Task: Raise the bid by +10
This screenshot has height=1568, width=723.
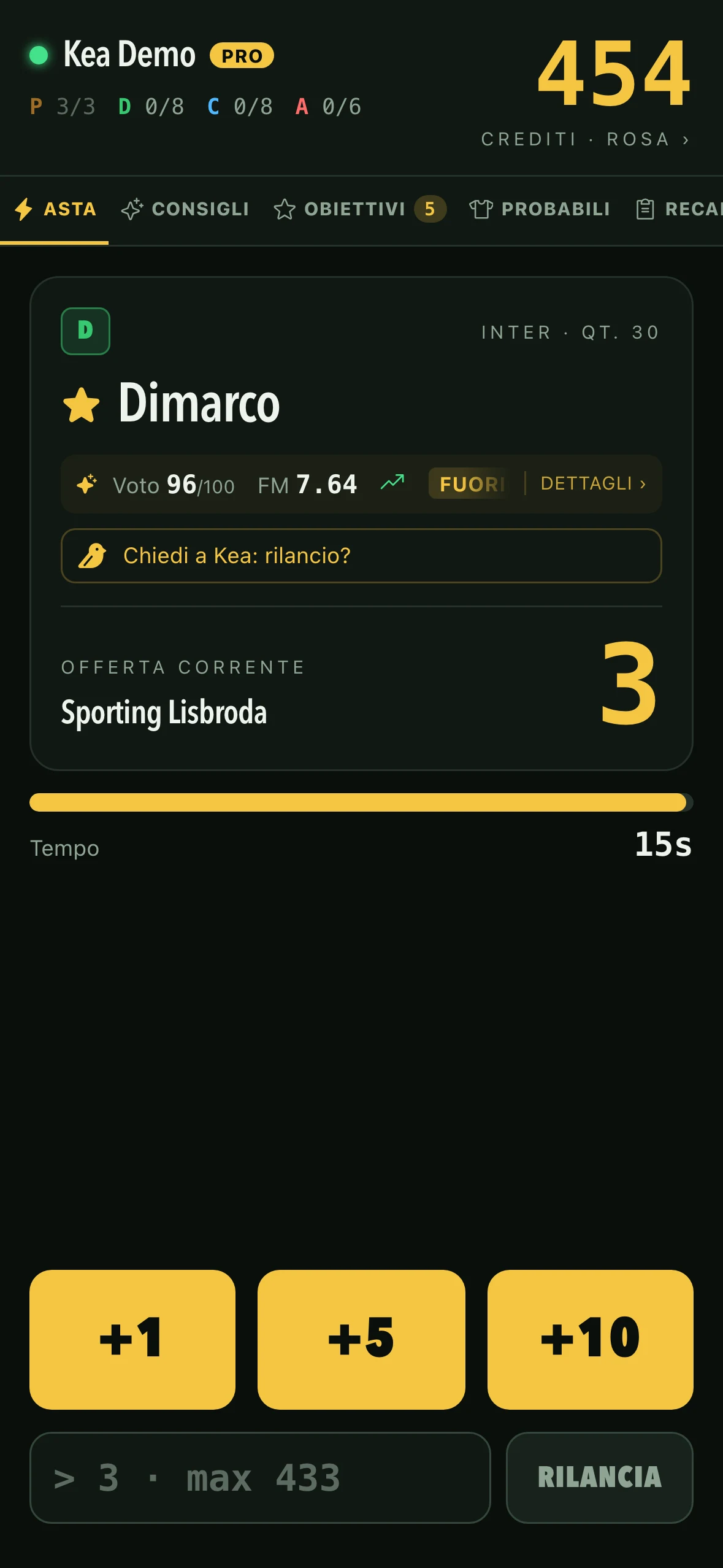Action: pyautogui.click(x=591, y=1339)
